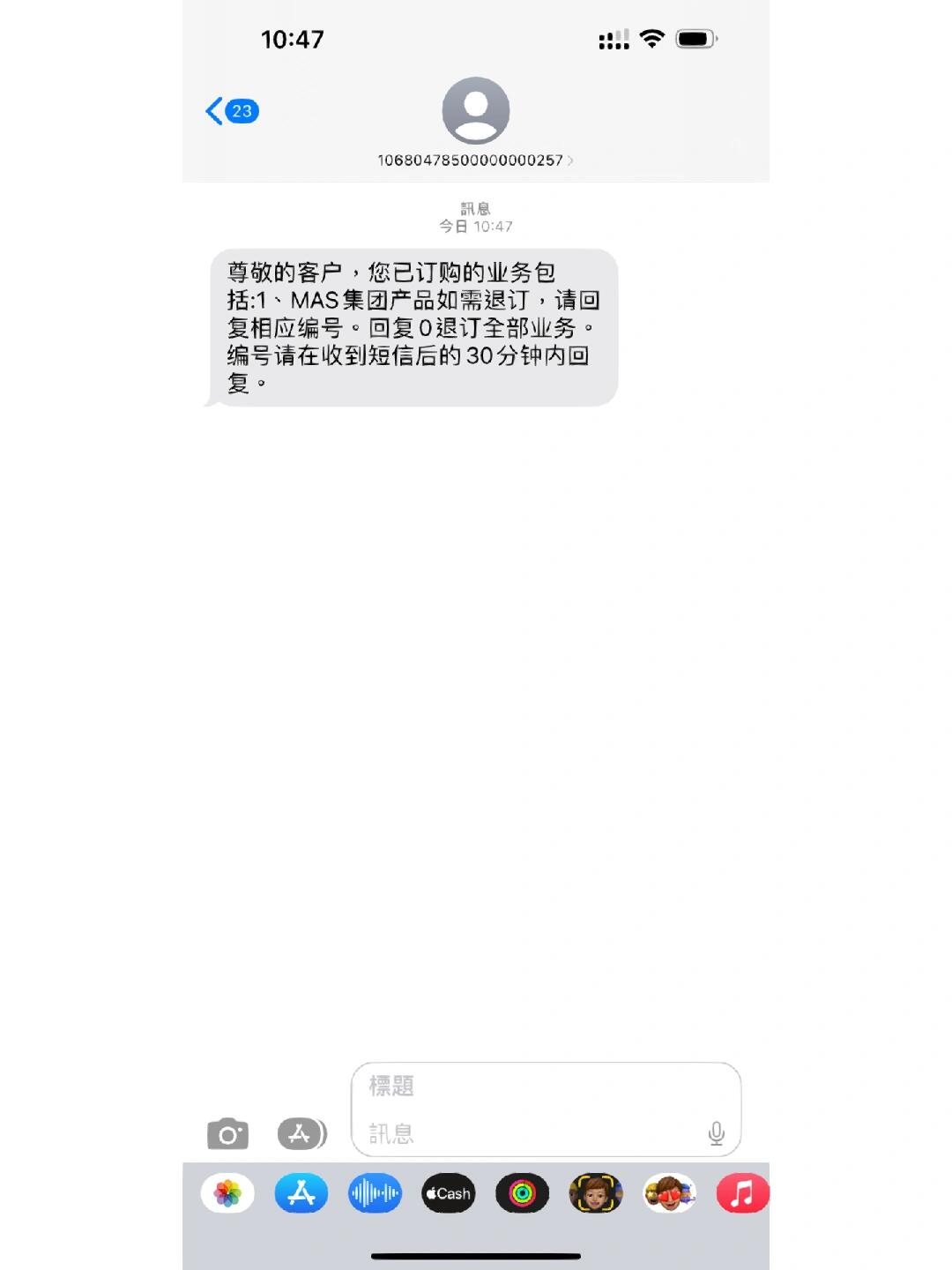Open Apple Cash in the app drawer
The image size is (952, 1270).
(449, 1194)
